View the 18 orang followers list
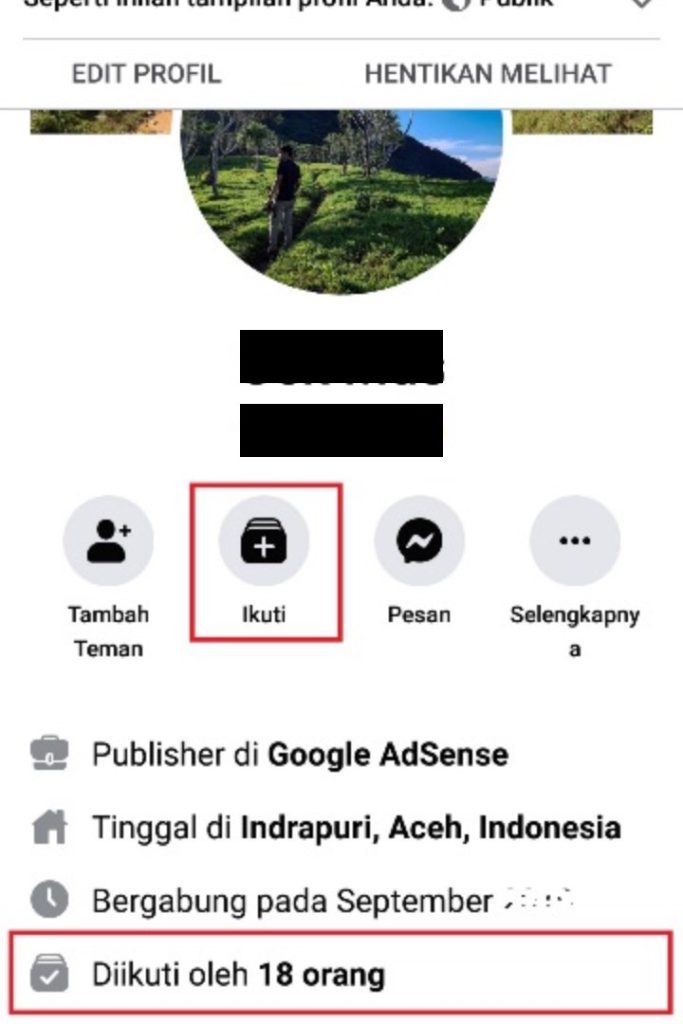Image resolution: width=683 pixels, height=1024 pixels. [320, 975]
